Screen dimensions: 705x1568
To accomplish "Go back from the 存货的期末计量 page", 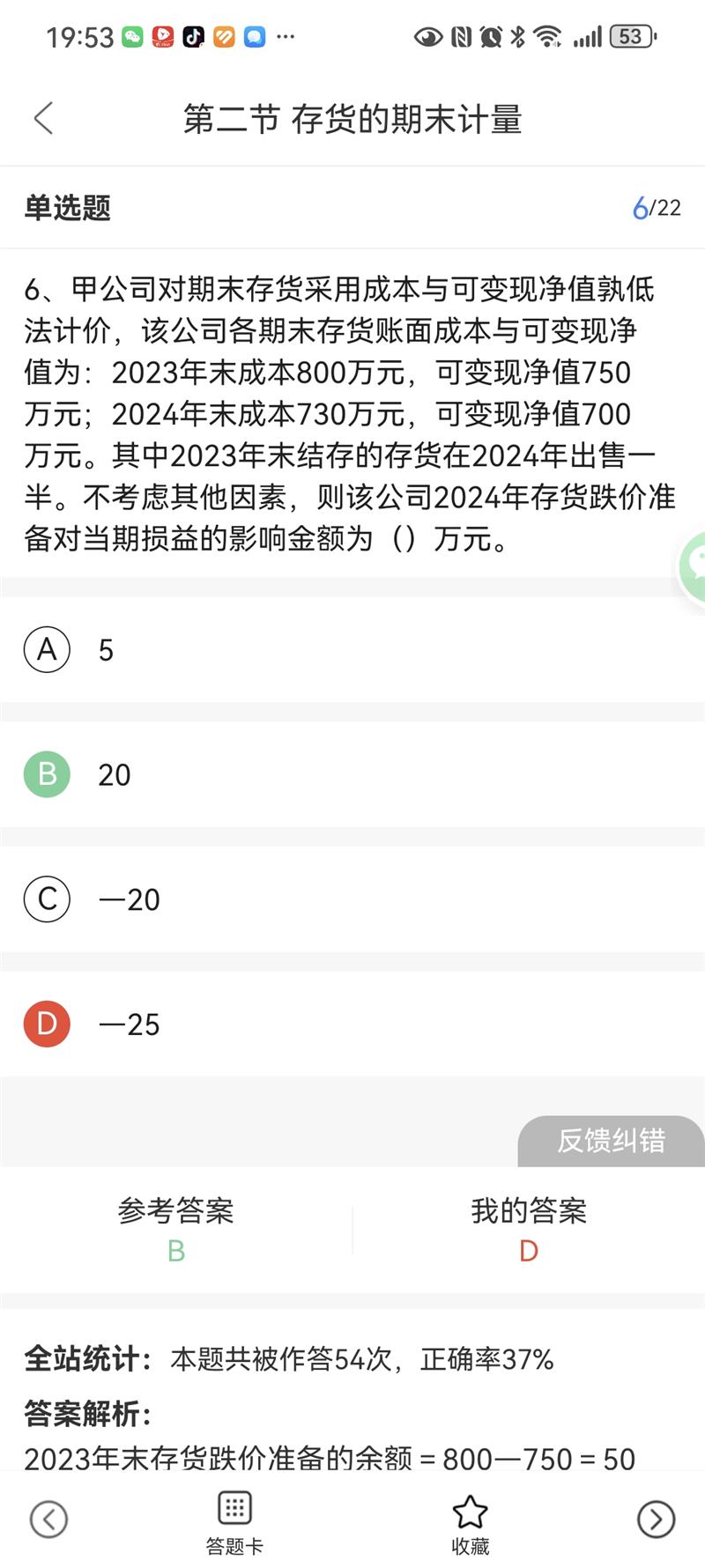I will tap(44, 118).
